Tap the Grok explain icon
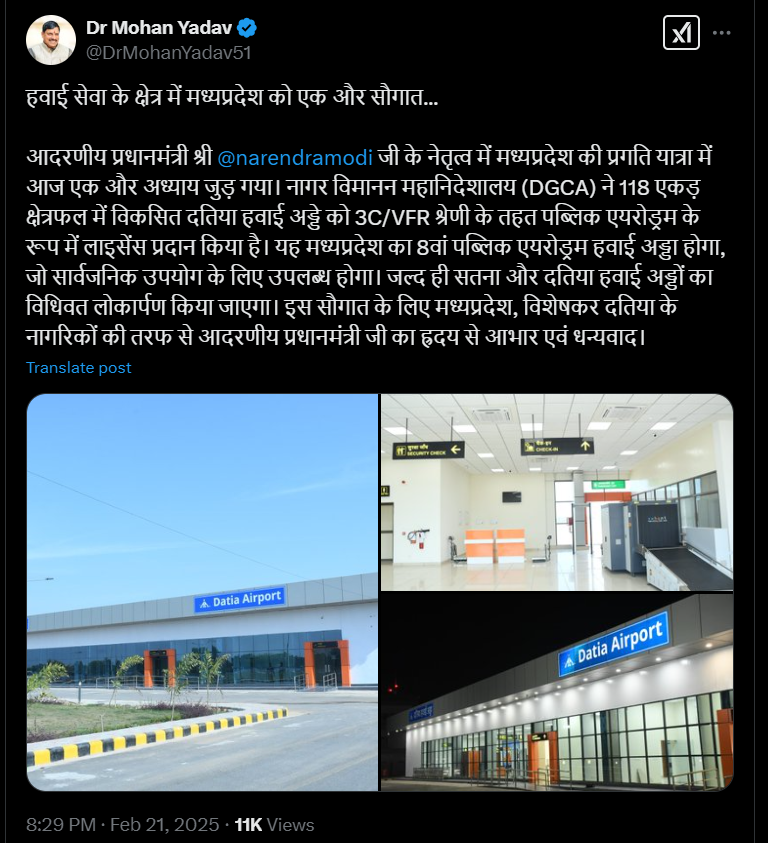Image resolution: width=768 pixels, height=843 pixels. (x=681, y=33)
